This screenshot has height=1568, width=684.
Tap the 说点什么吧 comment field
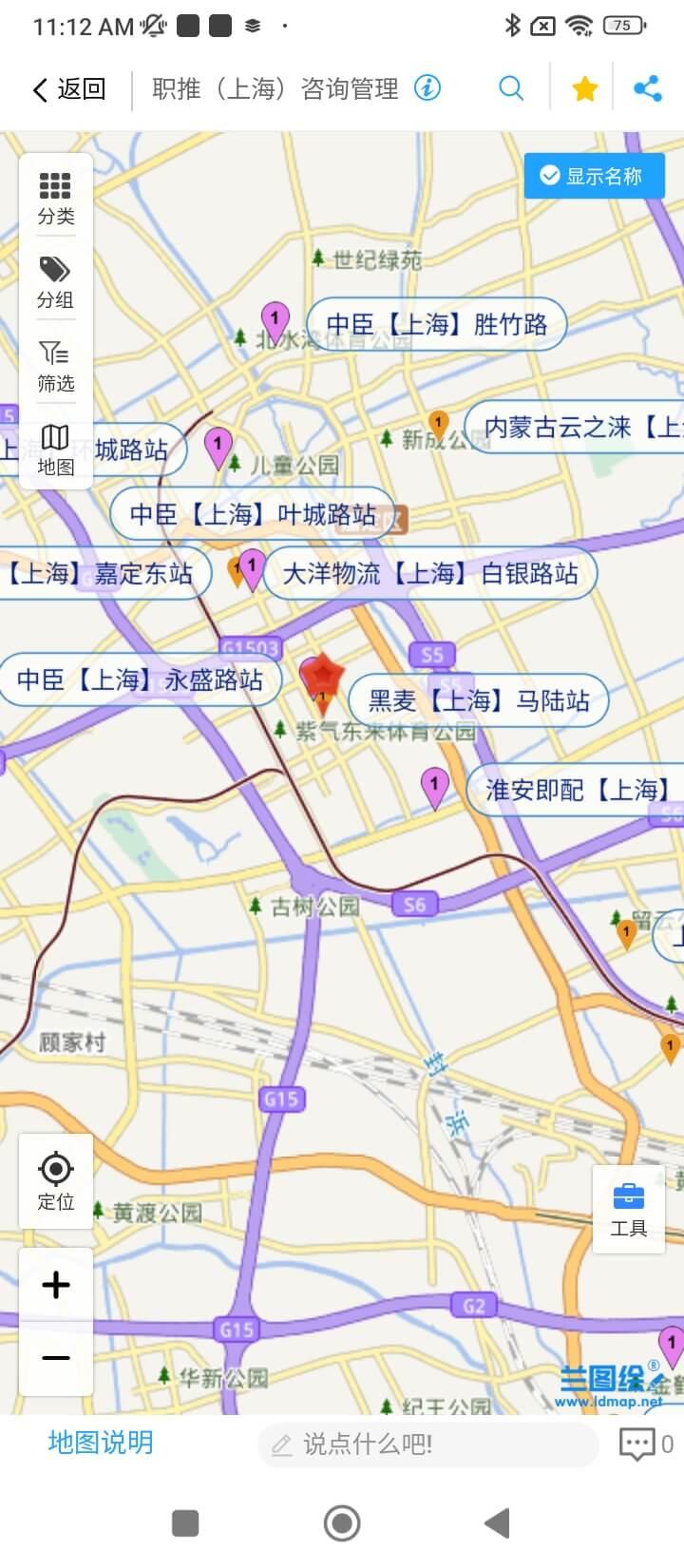[x=427, y=1444]
